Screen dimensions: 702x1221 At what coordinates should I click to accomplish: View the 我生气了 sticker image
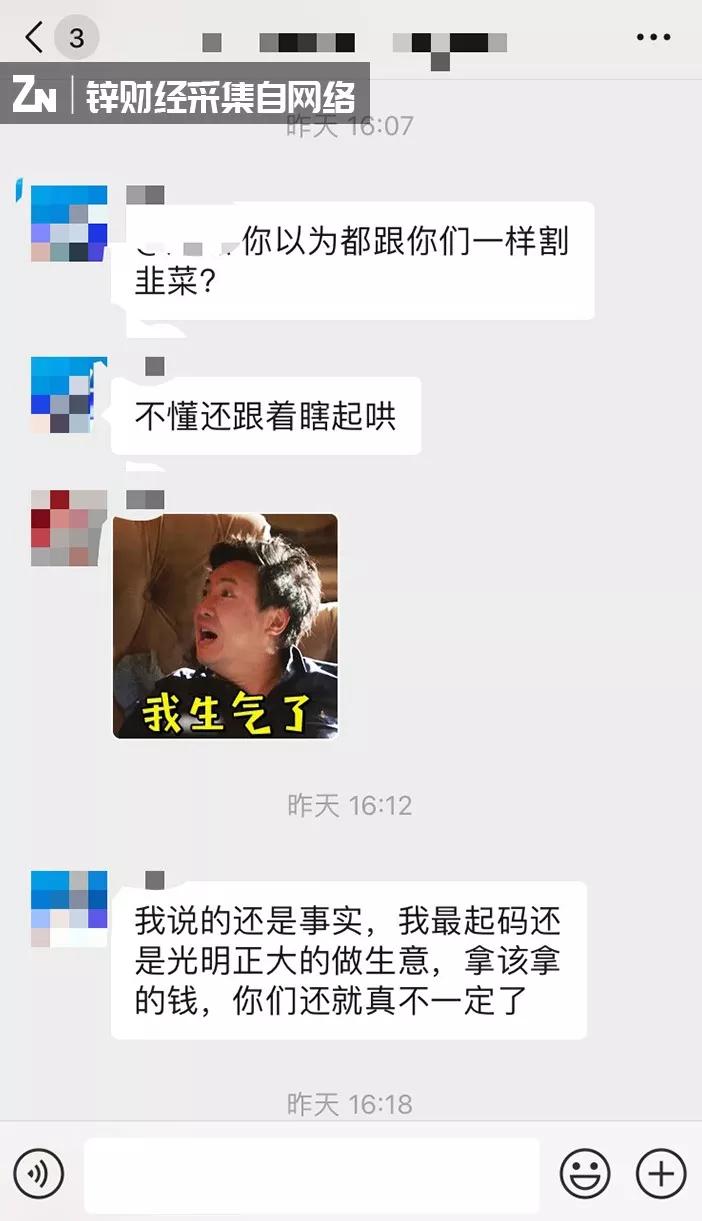point(225,626)
